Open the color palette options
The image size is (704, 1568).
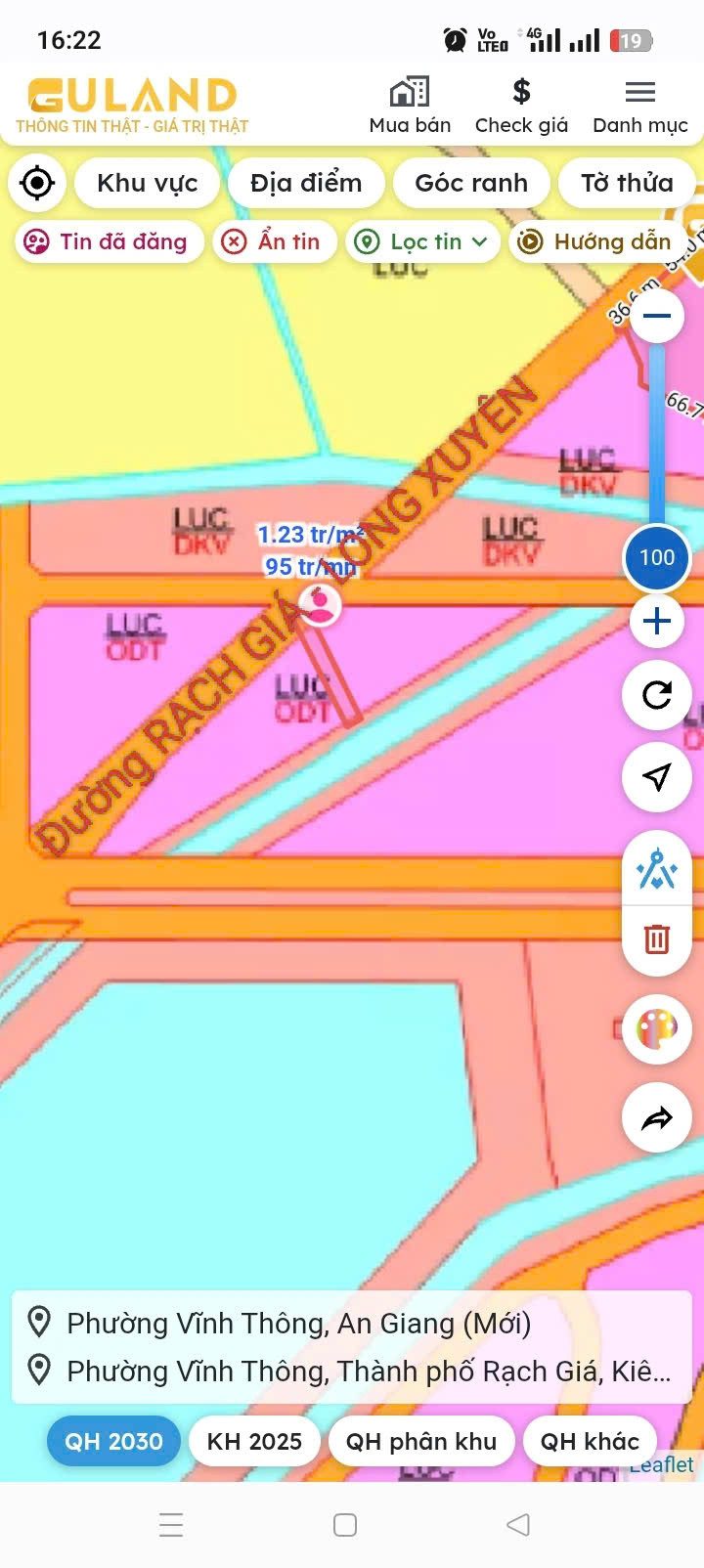point(657,1029)
